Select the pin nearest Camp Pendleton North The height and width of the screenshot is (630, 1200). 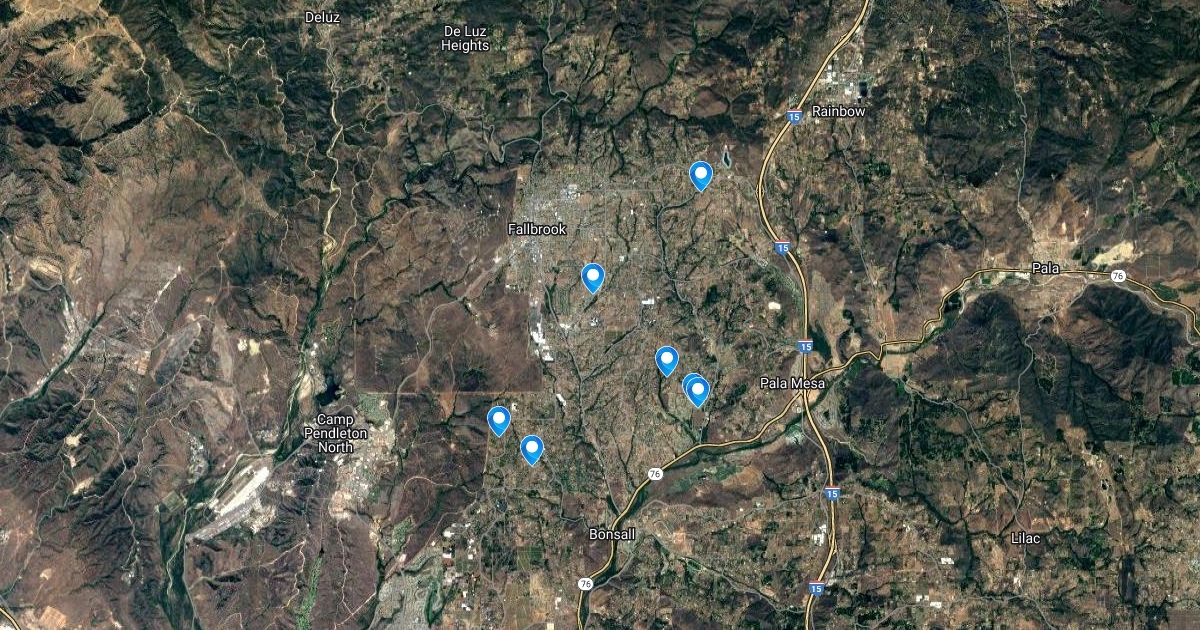pos(499,420)
